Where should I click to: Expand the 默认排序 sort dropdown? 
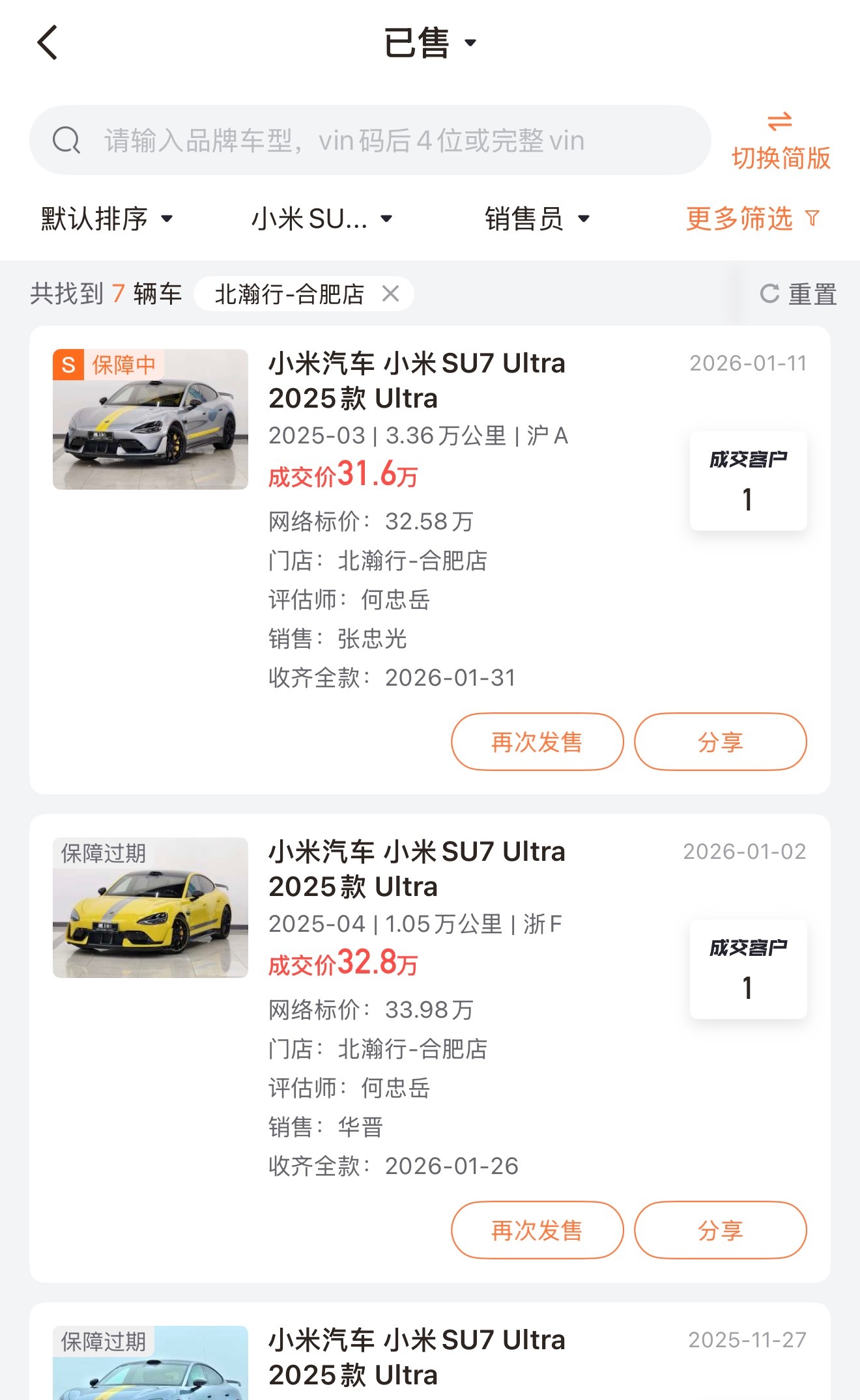coord(104,219)
